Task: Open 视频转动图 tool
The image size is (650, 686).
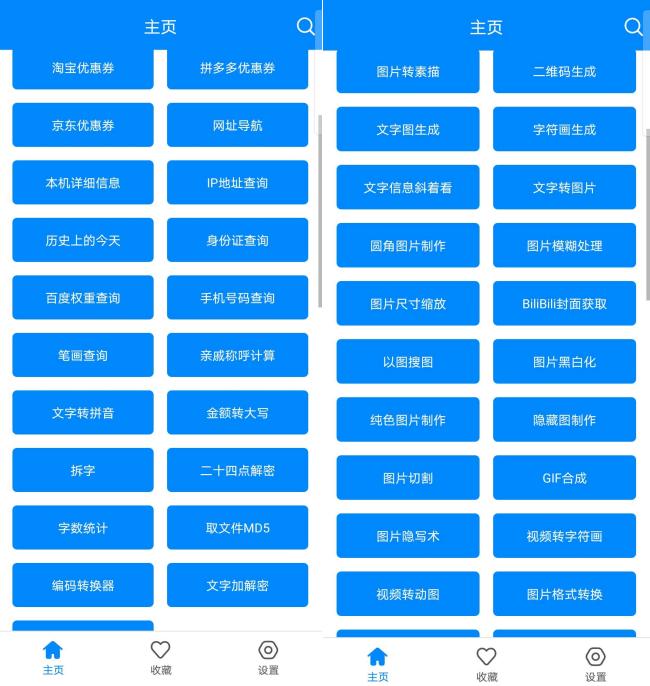Action: tap(408, 594)
